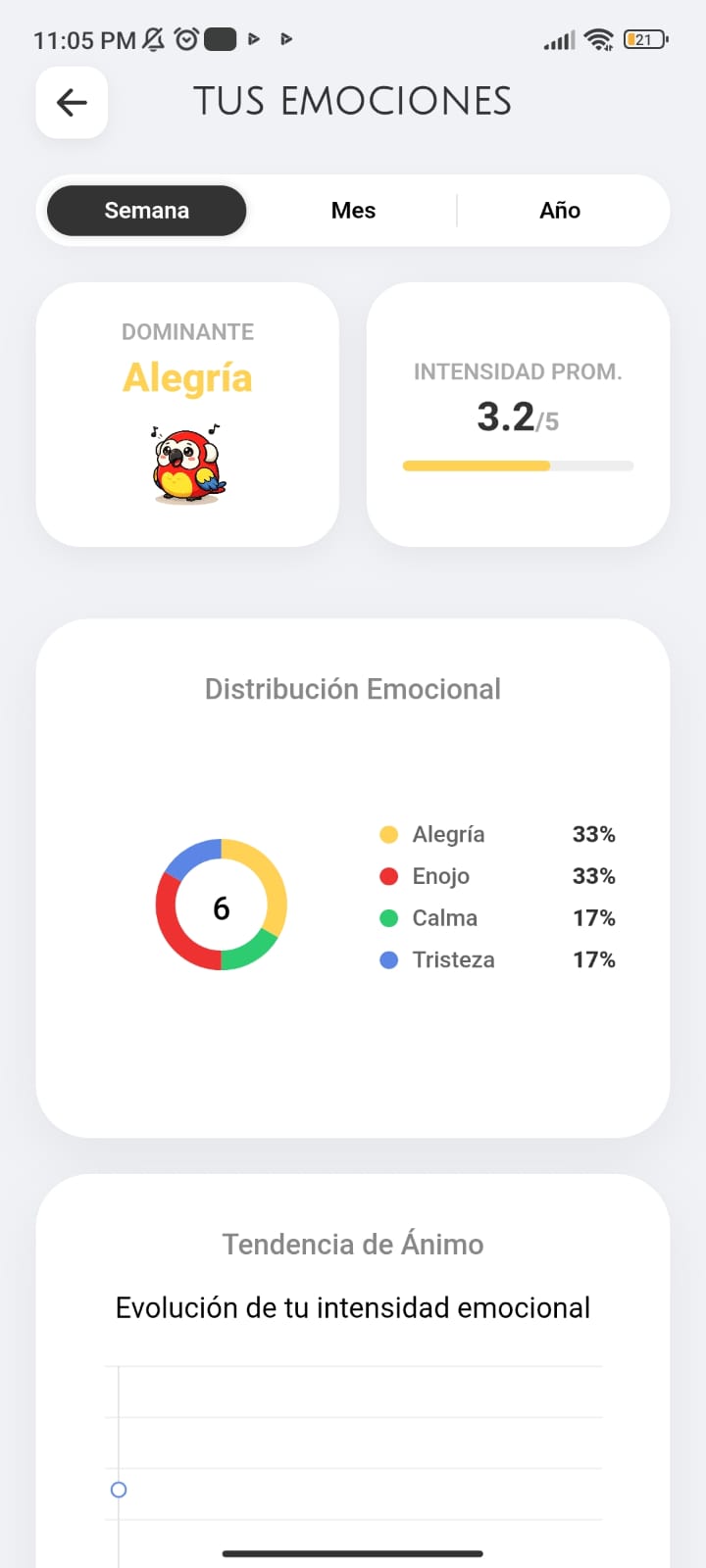Tap the Evolución de tu intensidad emocional label
Viewport: 706px width, 1568px height.
[353, 1307]
